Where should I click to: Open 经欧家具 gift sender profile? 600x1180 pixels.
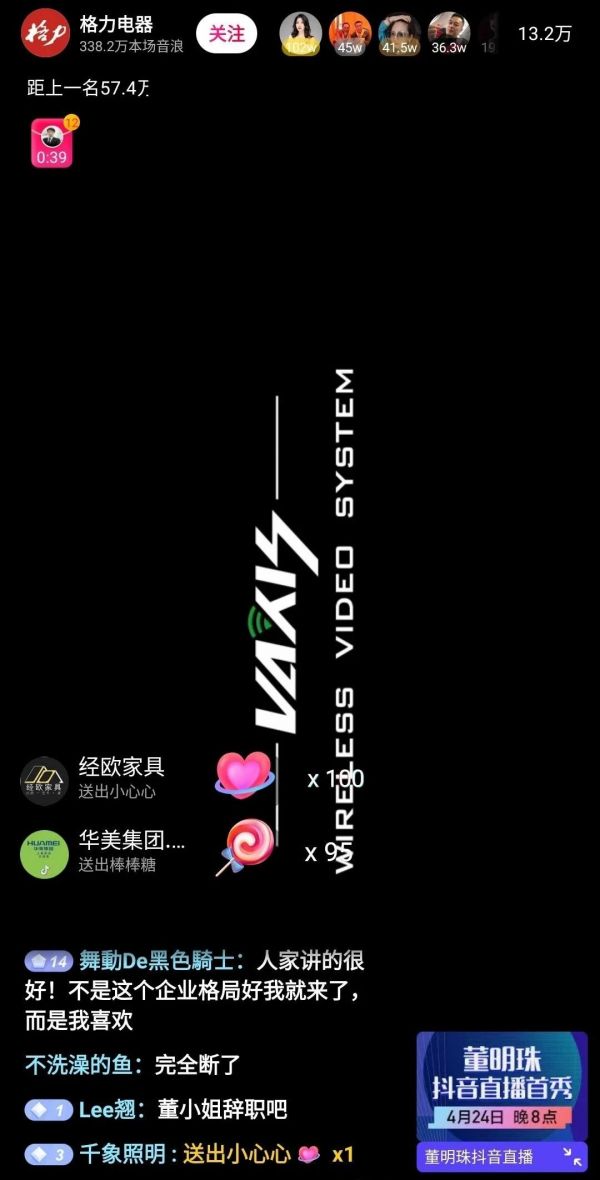tap(44, 779)
